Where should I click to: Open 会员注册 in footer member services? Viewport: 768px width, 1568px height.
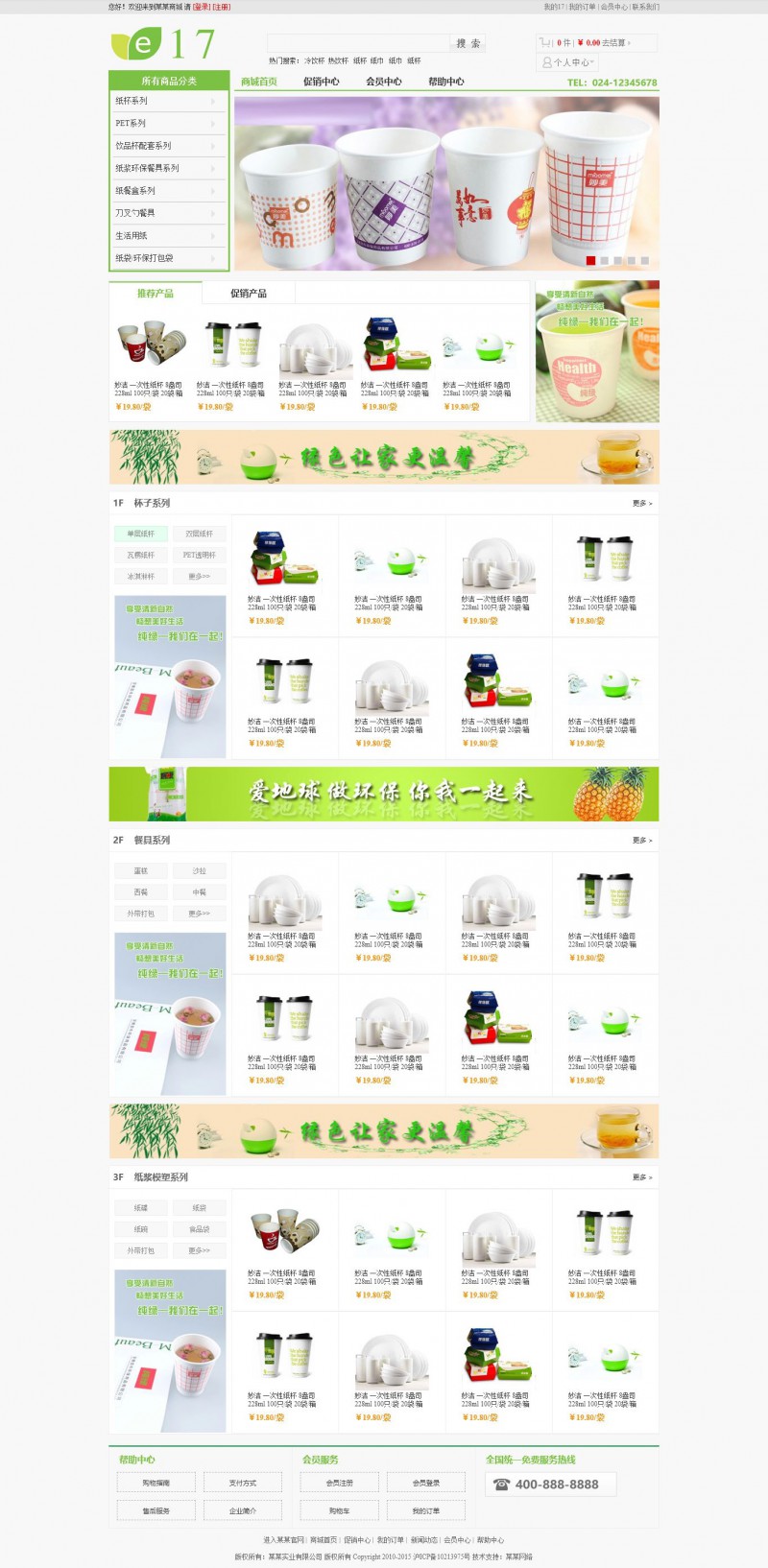coord(339,1483)
